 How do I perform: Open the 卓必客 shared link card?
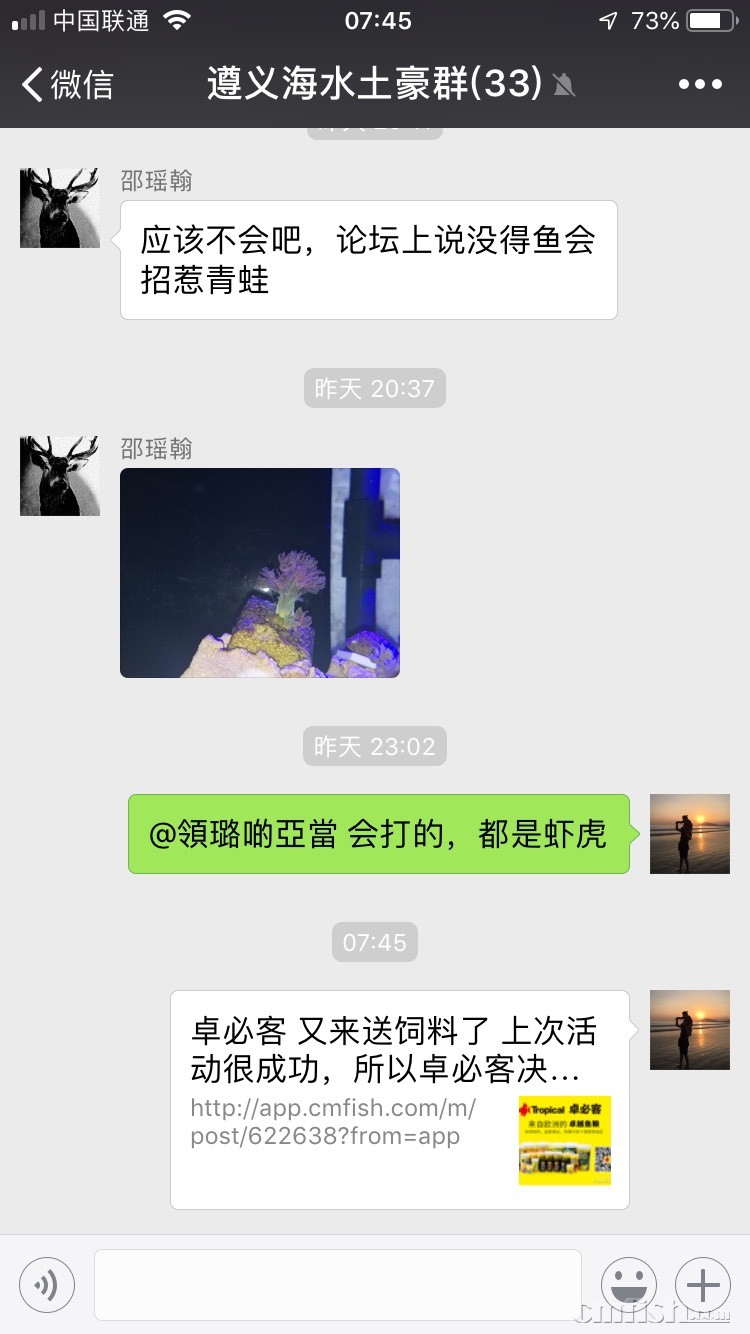tap(400, 1099)
